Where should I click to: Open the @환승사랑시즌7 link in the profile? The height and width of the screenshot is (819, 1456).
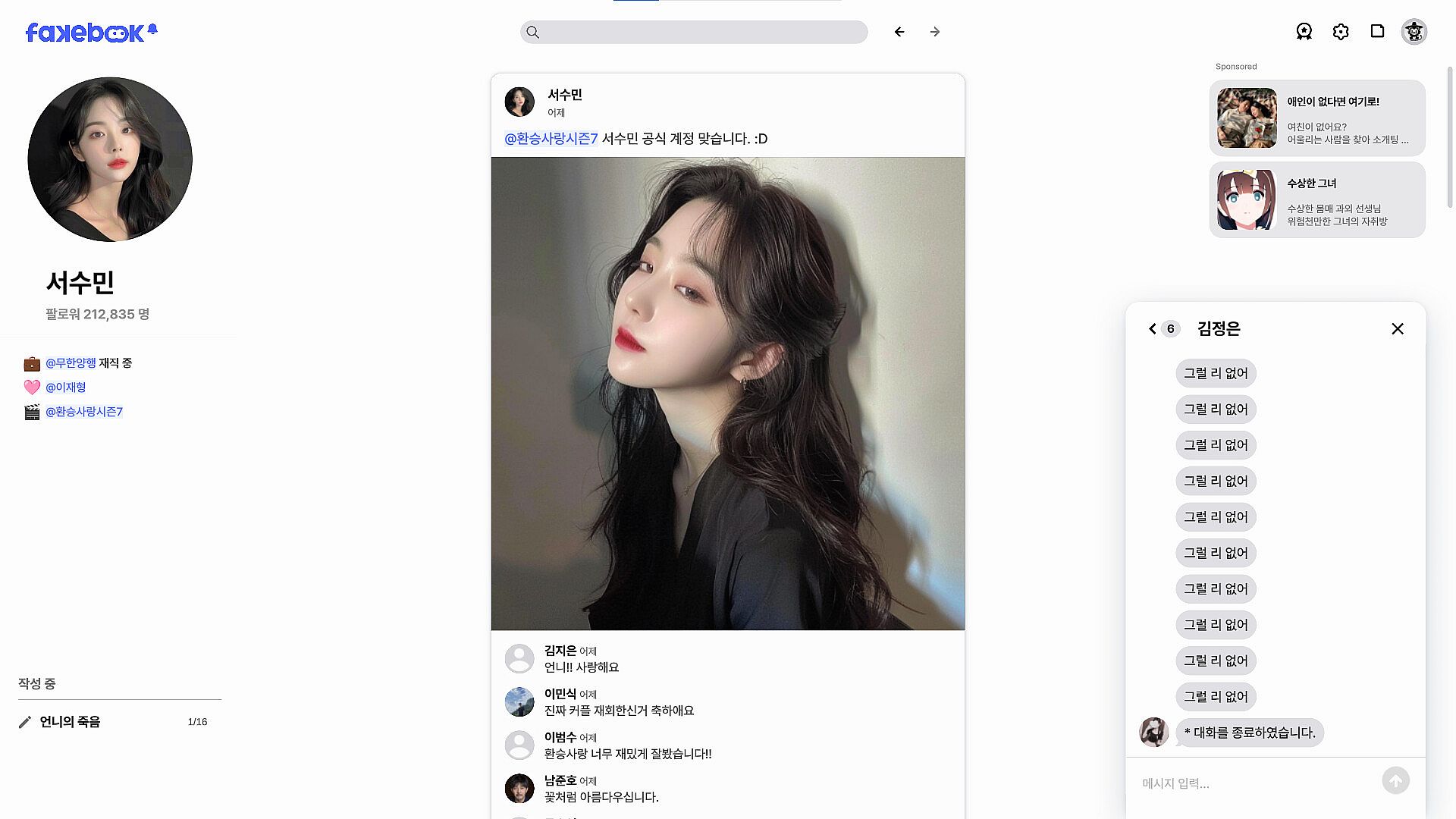coord(83,412)
